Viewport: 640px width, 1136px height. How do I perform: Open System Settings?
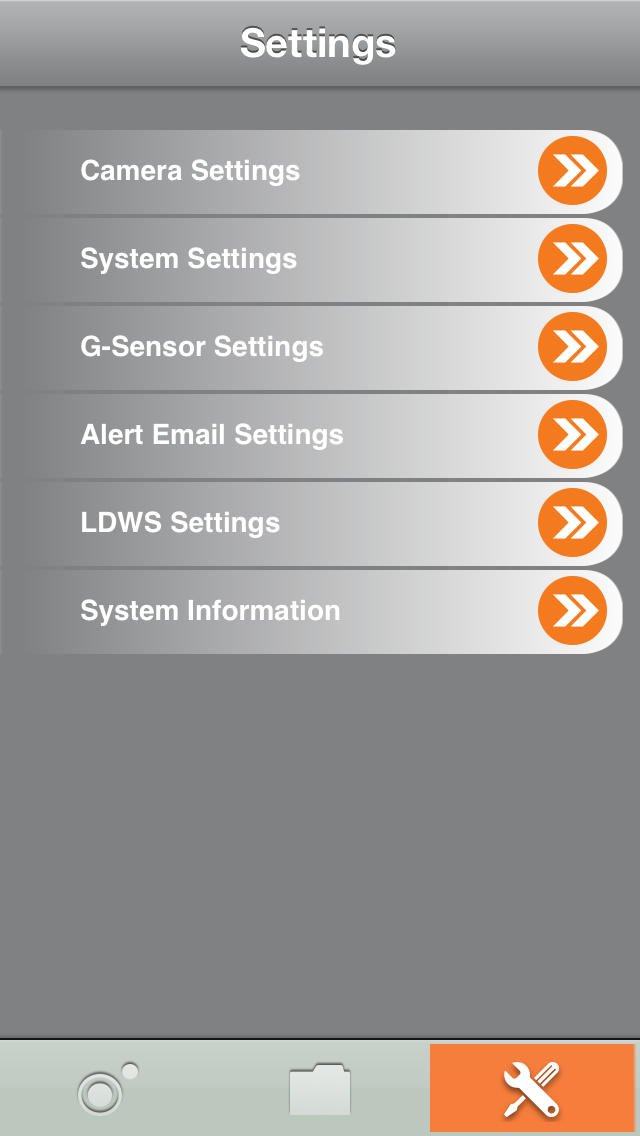(x=310, y=259)
